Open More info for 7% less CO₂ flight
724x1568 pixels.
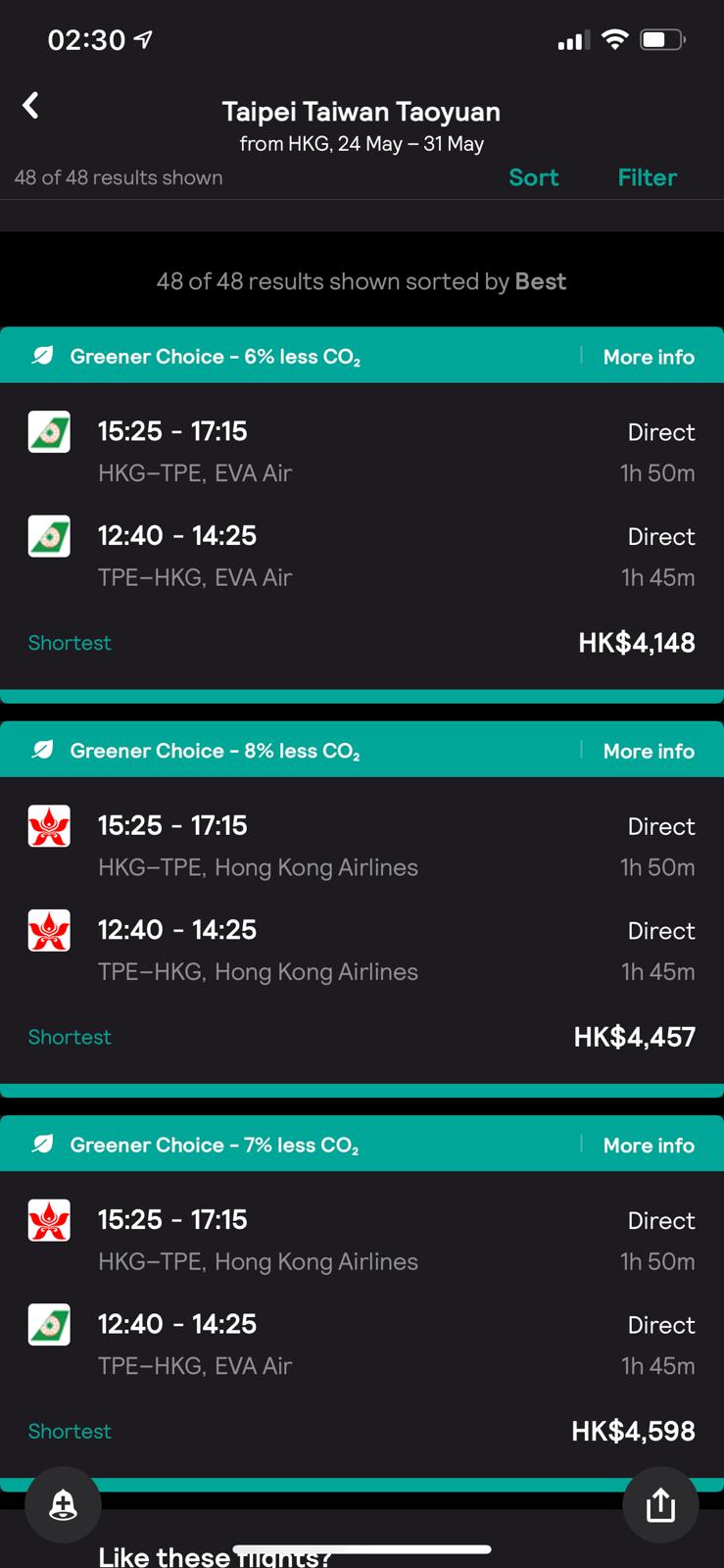pyautogui.click(x=649, y=1145)
